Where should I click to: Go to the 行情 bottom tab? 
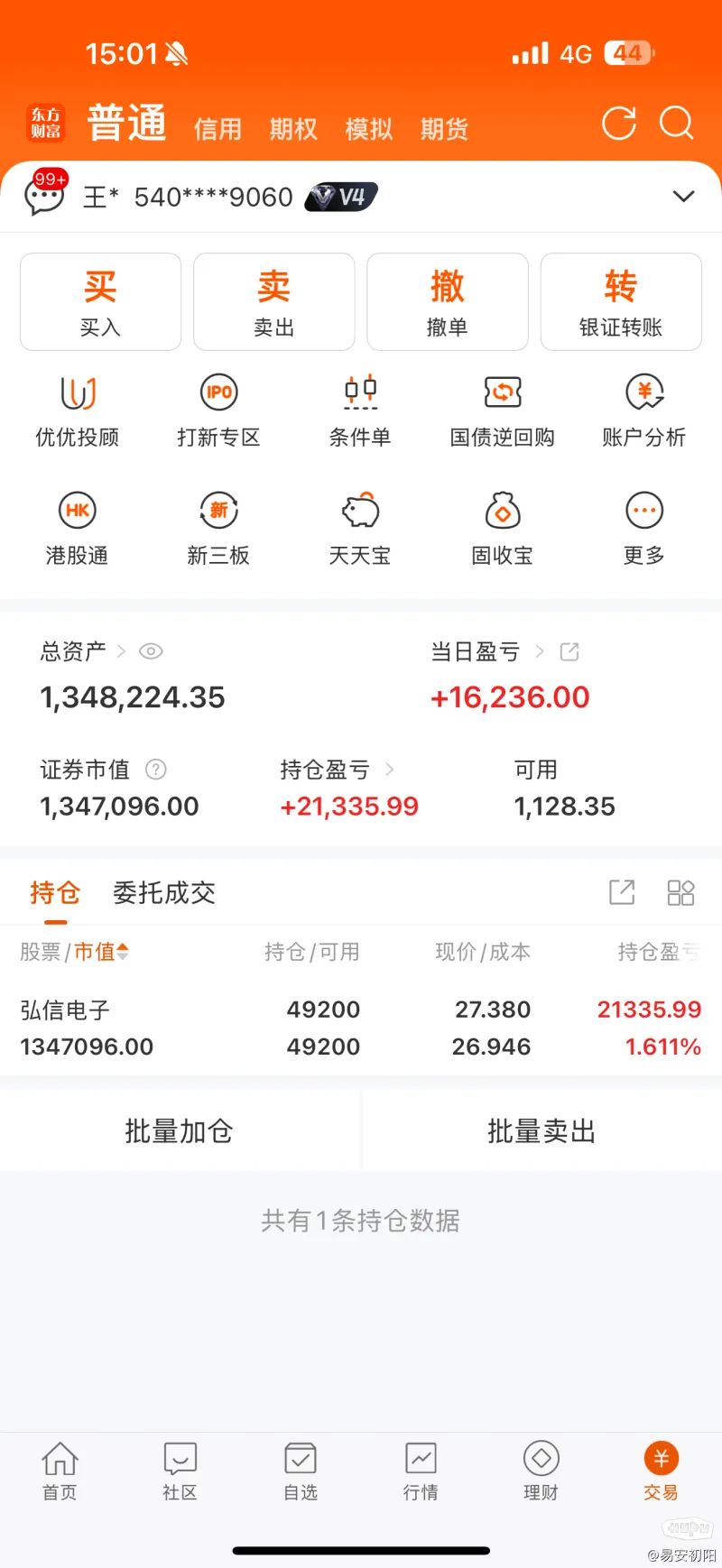tap(421, 1471)
